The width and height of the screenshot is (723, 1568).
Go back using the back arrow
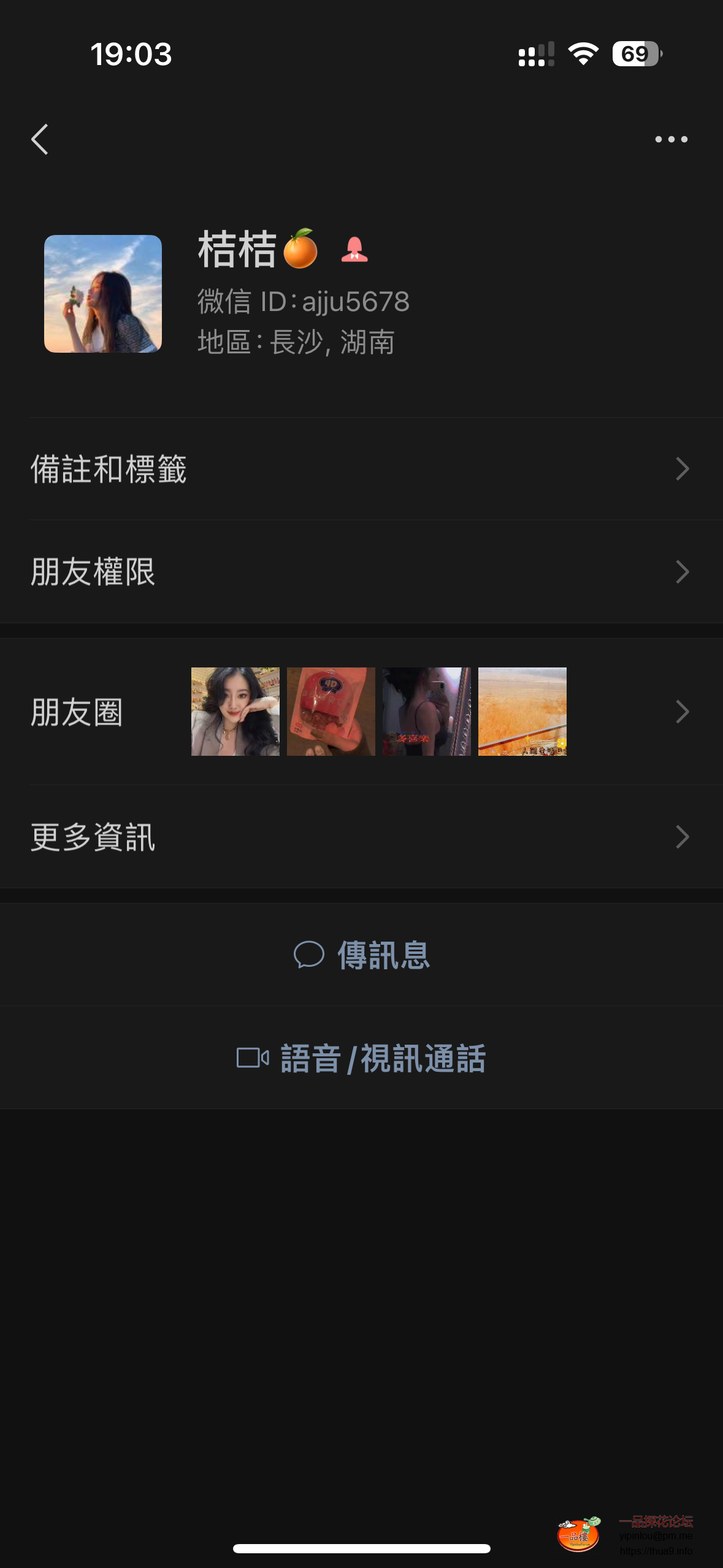click(x=40, y=139)
